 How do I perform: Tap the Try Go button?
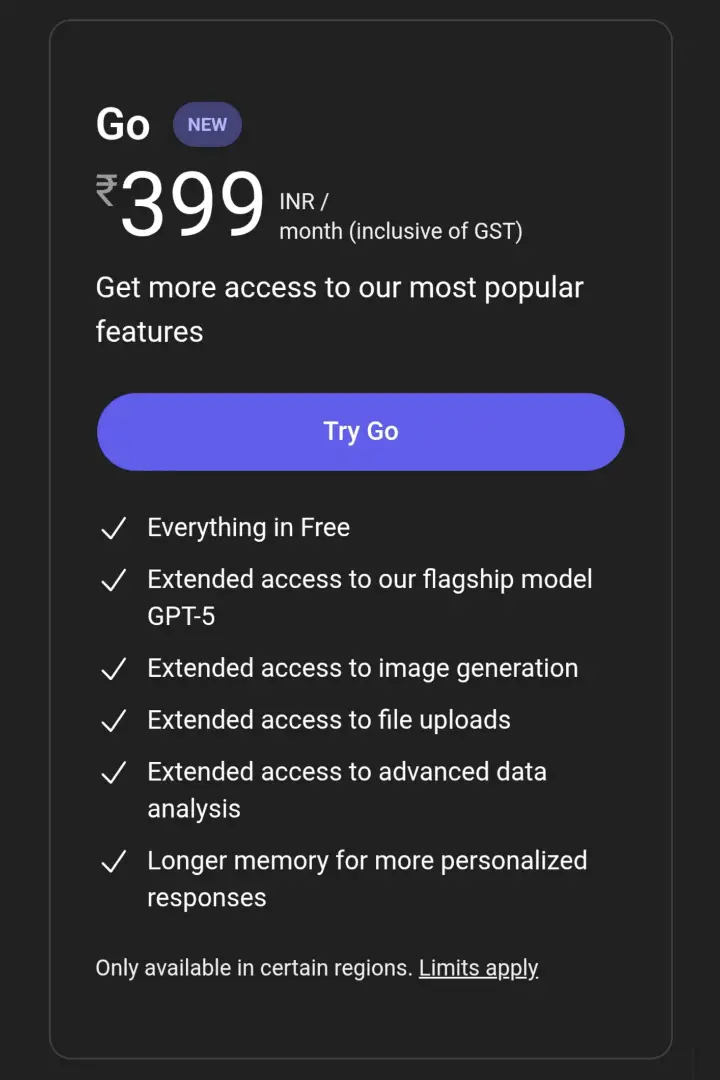(x=360, y=431)
